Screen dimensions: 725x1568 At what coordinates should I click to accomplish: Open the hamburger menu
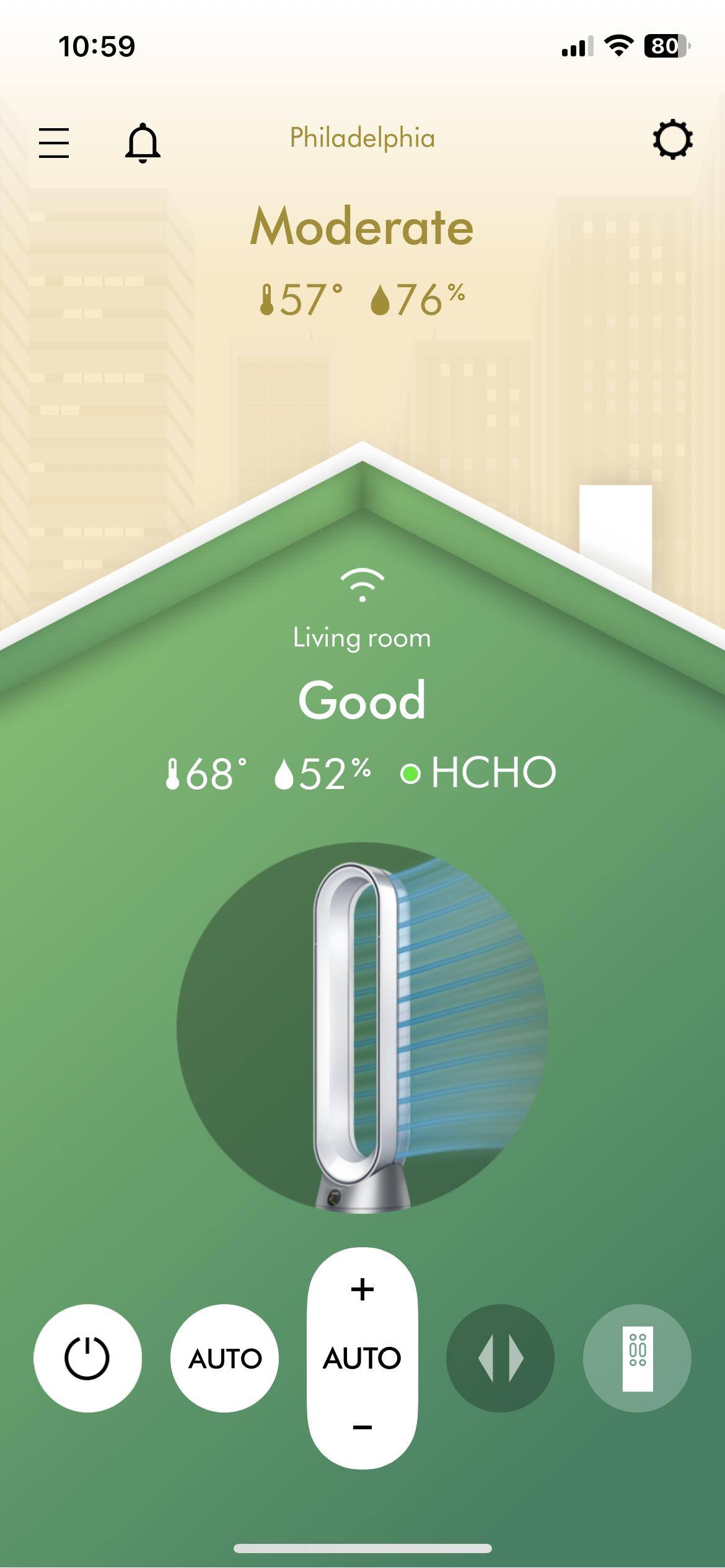[x=54, y=143]
